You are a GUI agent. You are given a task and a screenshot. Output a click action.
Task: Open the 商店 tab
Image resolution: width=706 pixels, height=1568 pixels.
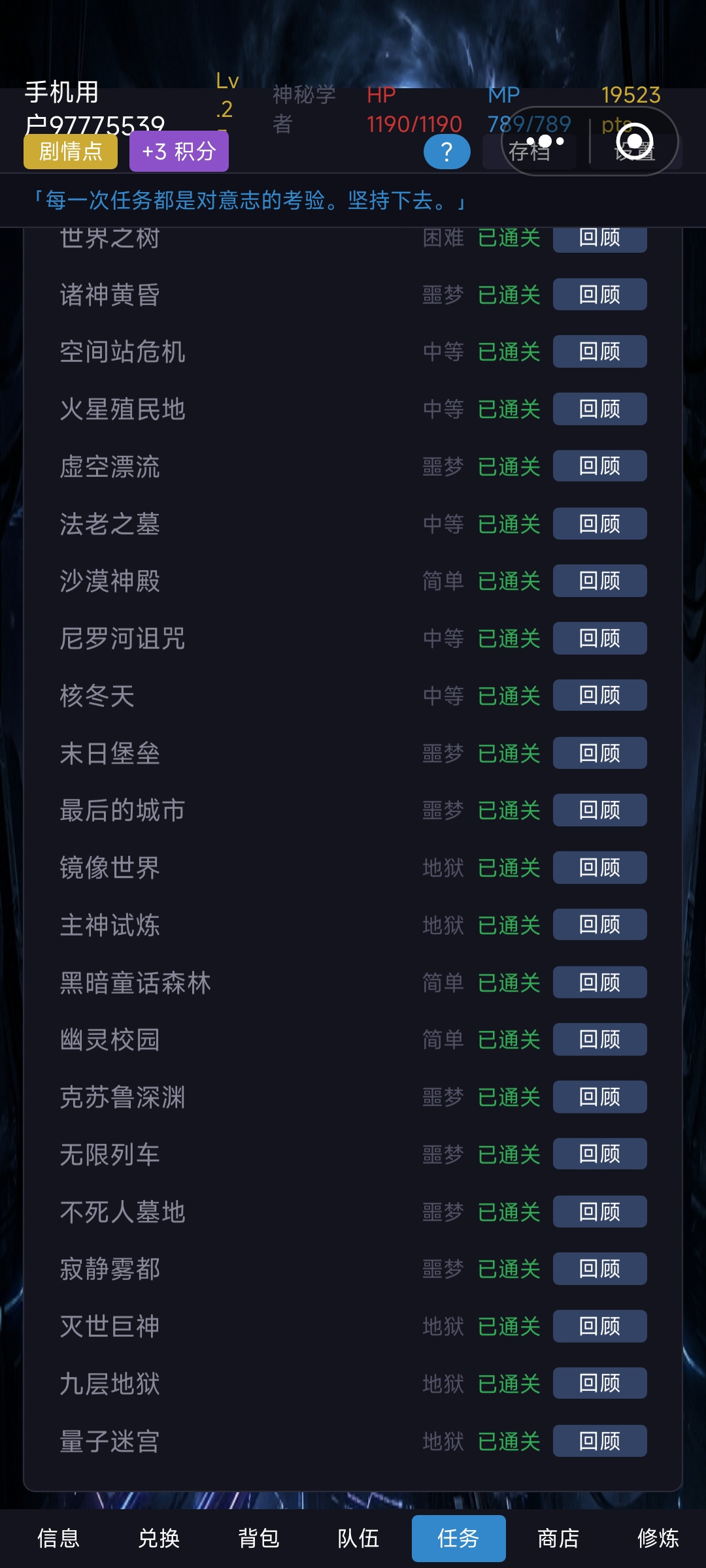pyautogui.click(x=559, y=1539)
